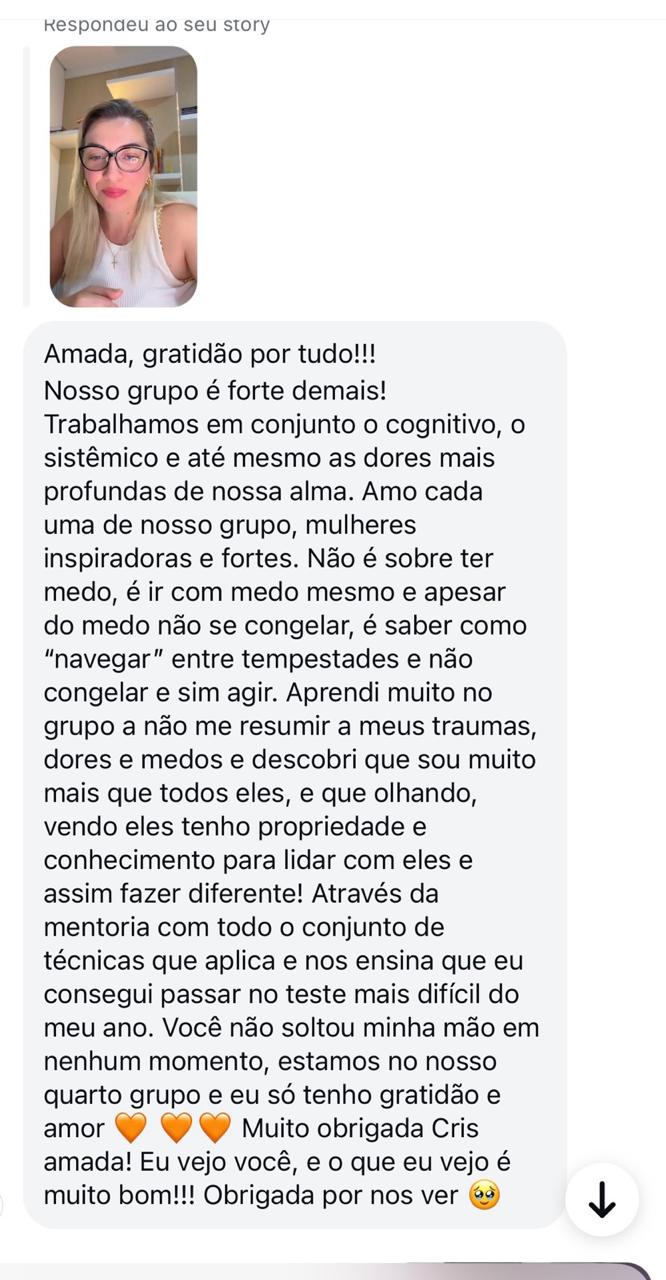
Task: Jump to the latest messages with the down arrow
Action: (x=602, y=1199)
